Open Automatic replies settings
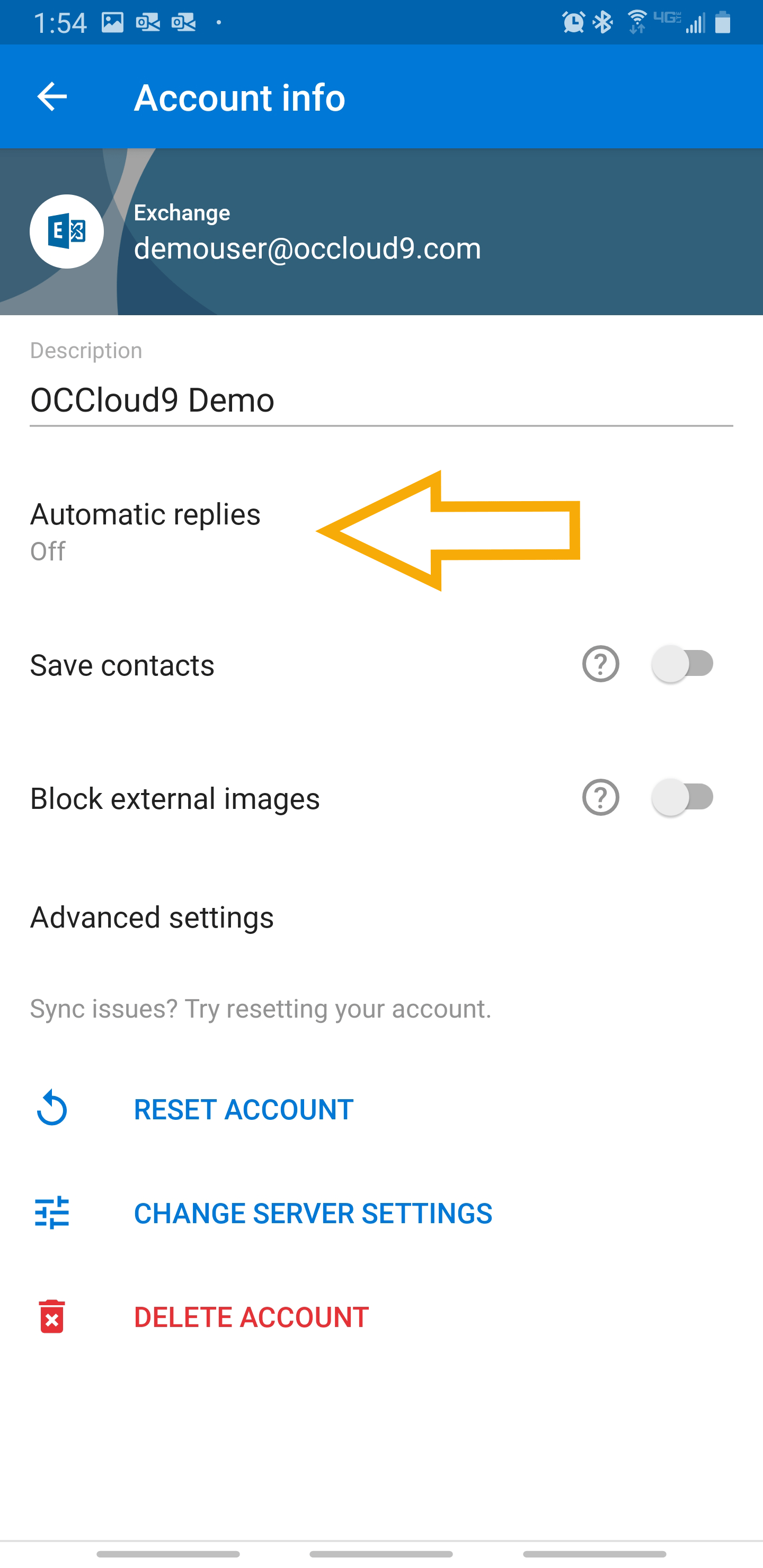This screenshot has height=1568, width=763. (381, 531)
